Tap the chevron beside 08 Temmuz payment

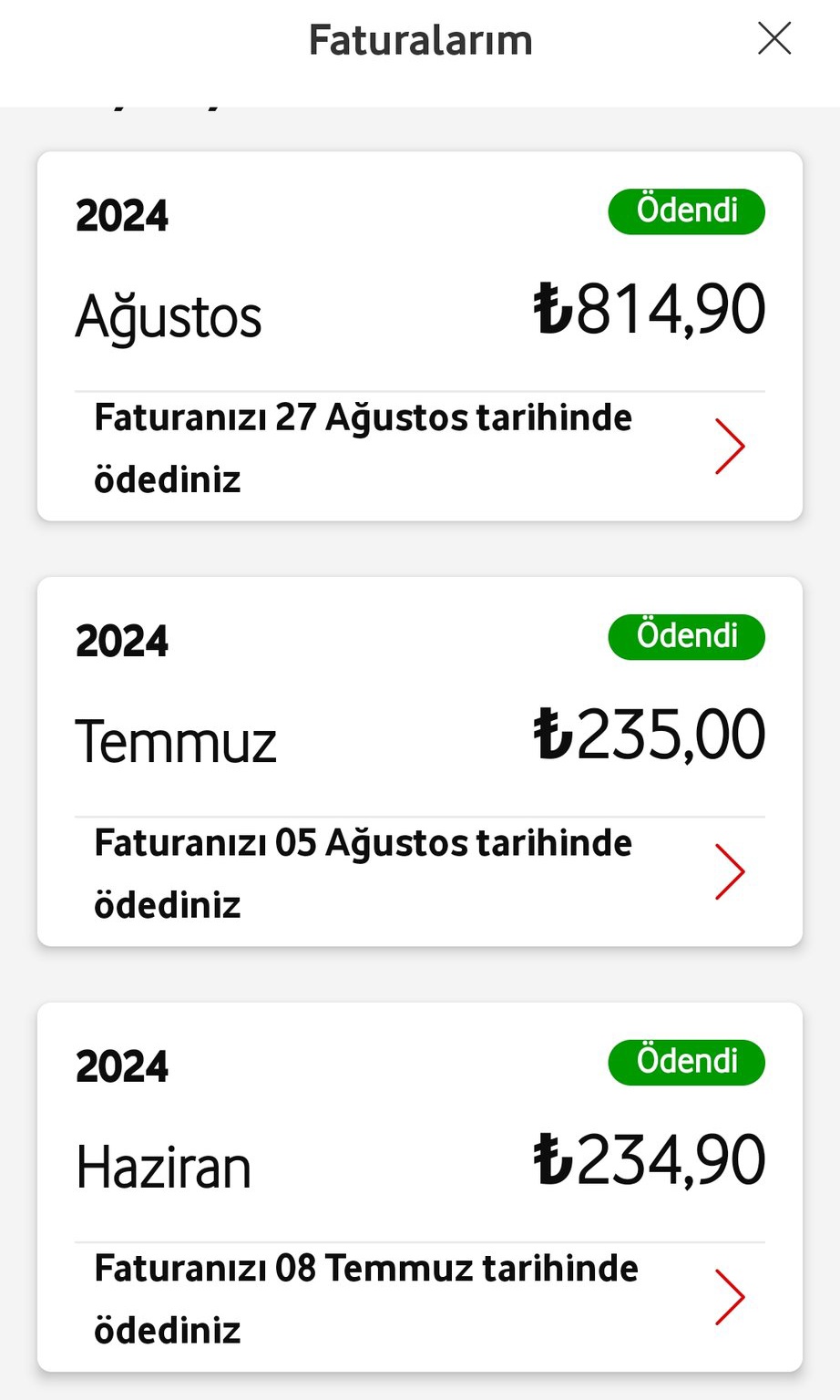coord(730,1297)
